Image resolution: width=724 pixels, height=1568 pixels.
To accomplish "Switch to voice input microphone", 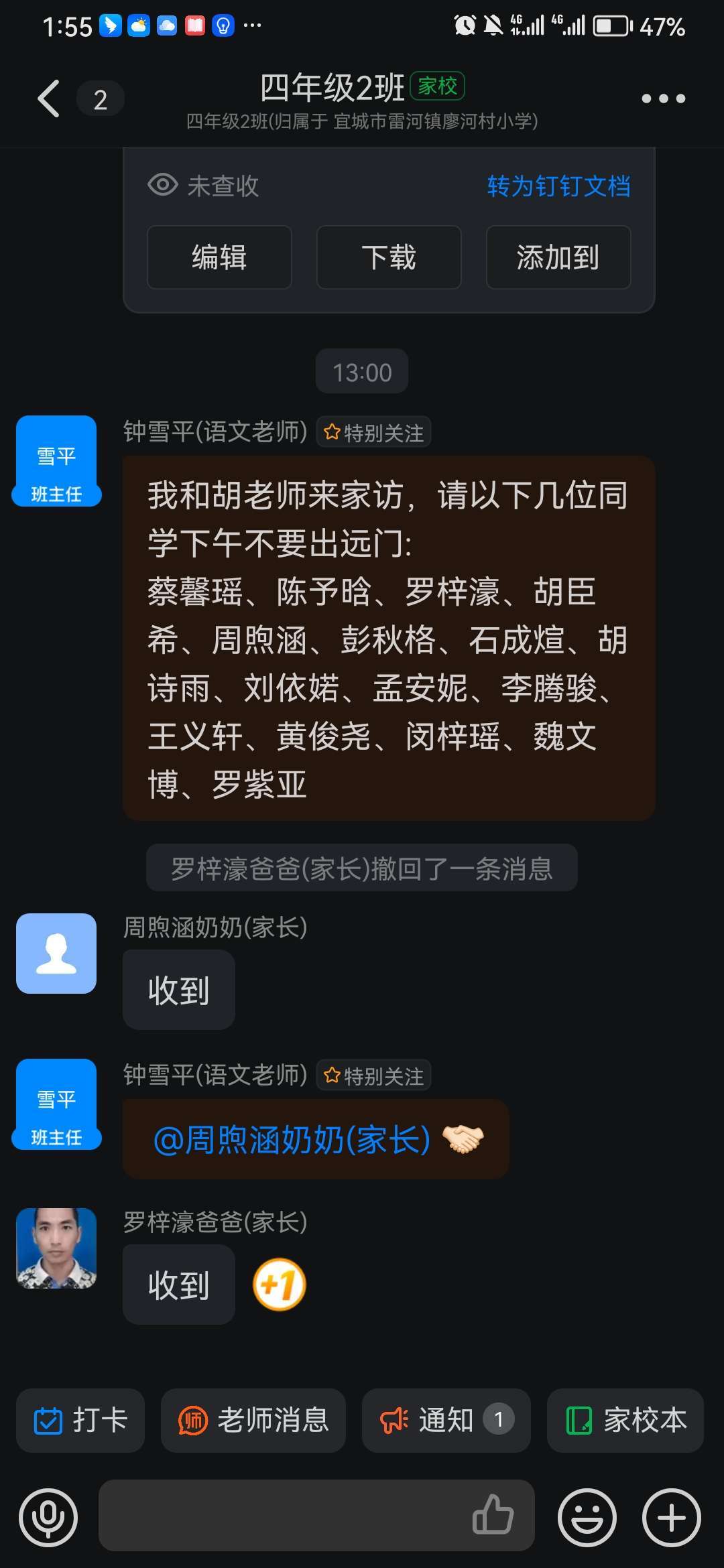I will [x=48, y=1518].
